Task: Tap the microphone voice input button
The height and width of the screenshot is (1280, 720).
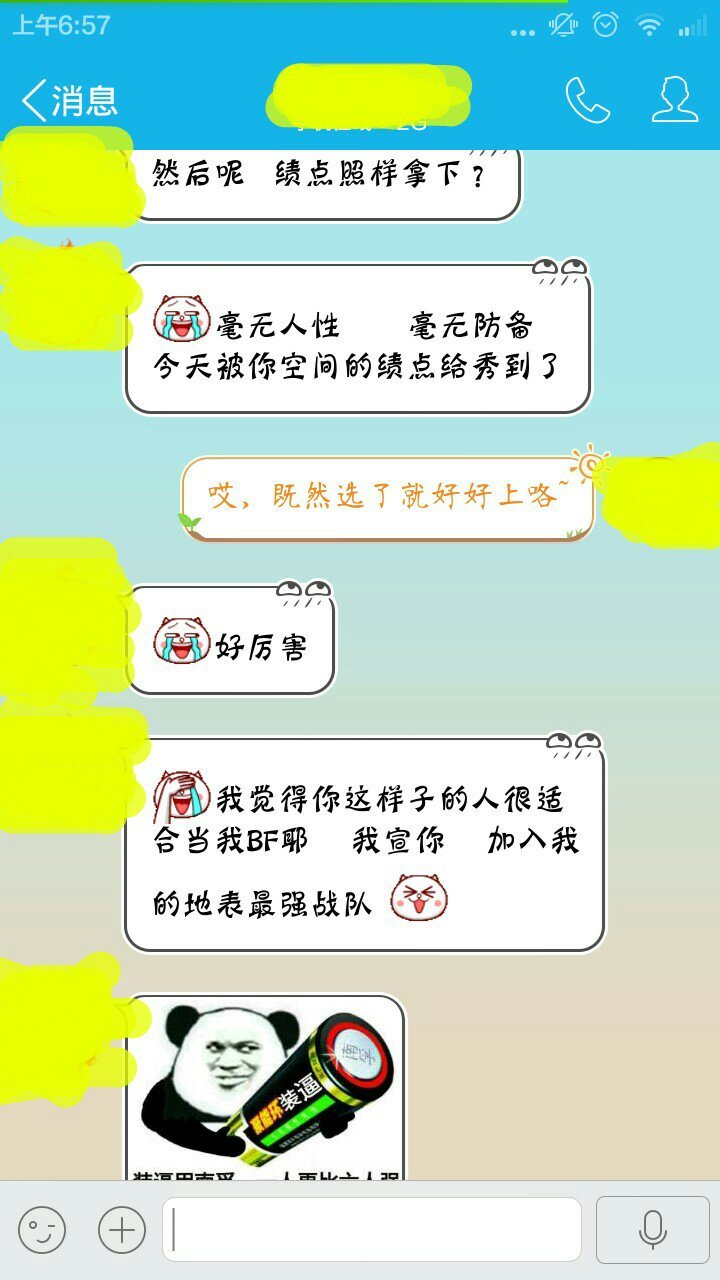Action: tap(653, 1229)
